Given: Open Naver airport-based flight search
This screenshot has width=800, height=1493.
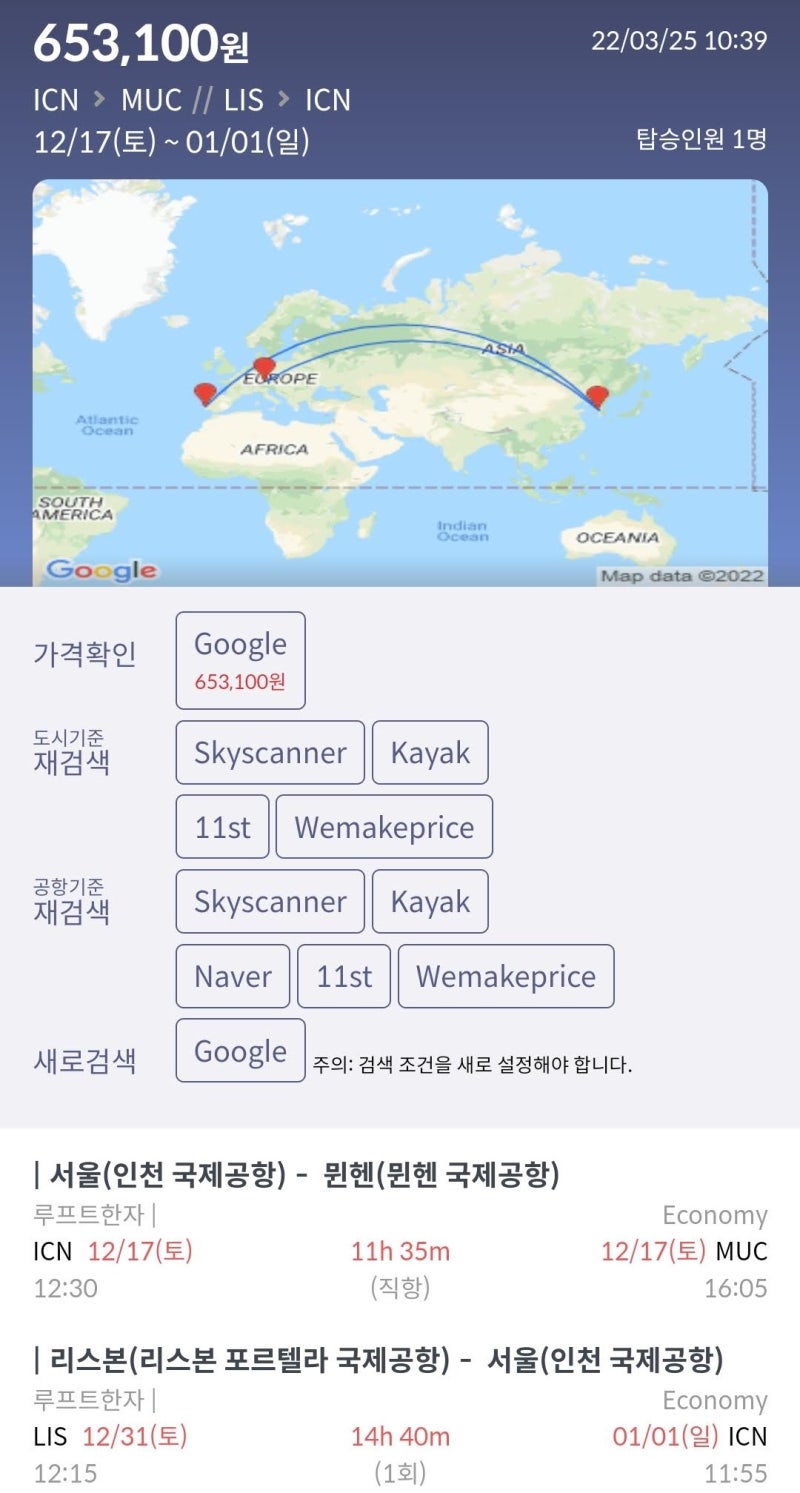Looking at the screenshot, I should tap(232, 976).
